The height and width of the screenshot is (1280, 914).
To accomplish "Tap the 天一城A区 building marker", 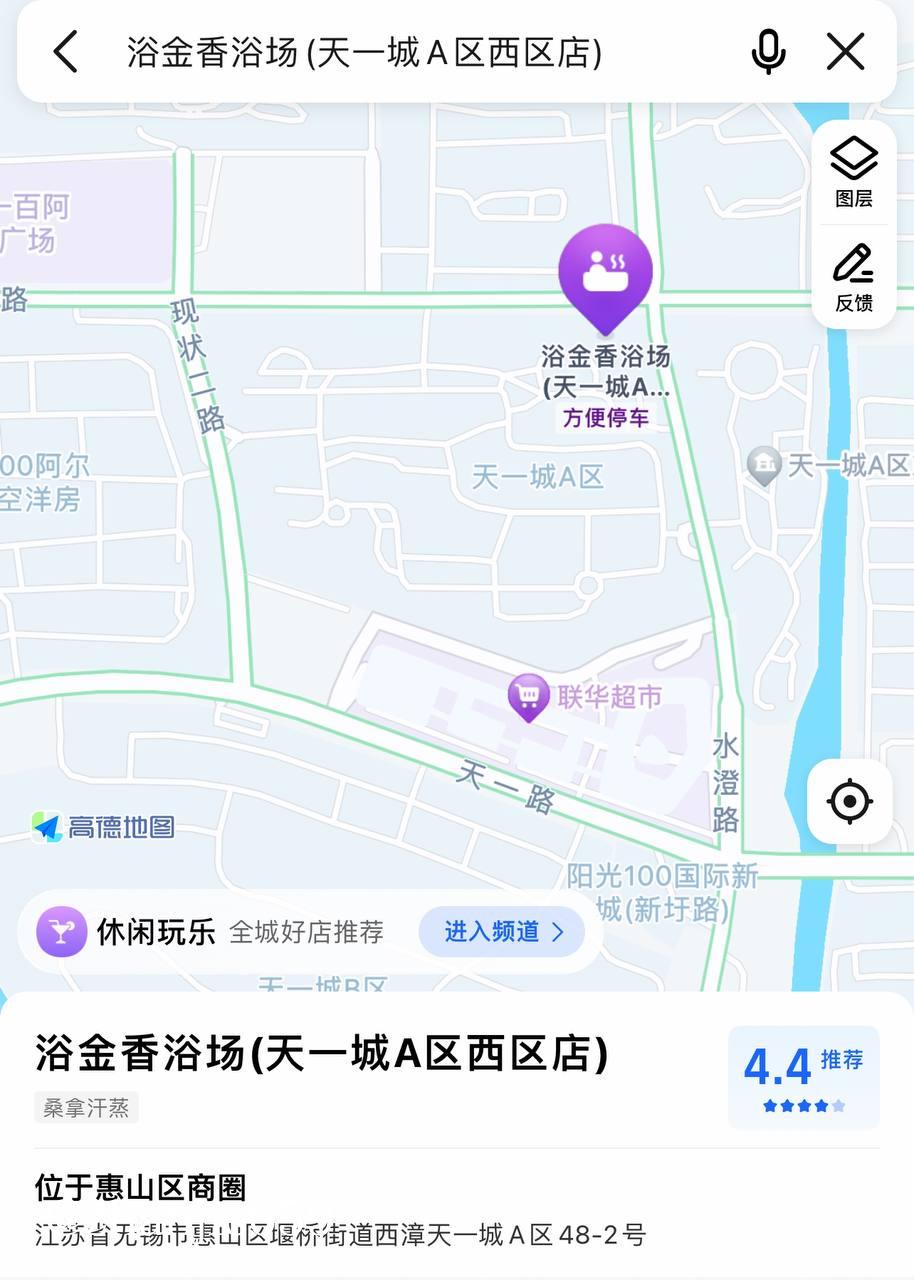I will (x=765, y=465).
